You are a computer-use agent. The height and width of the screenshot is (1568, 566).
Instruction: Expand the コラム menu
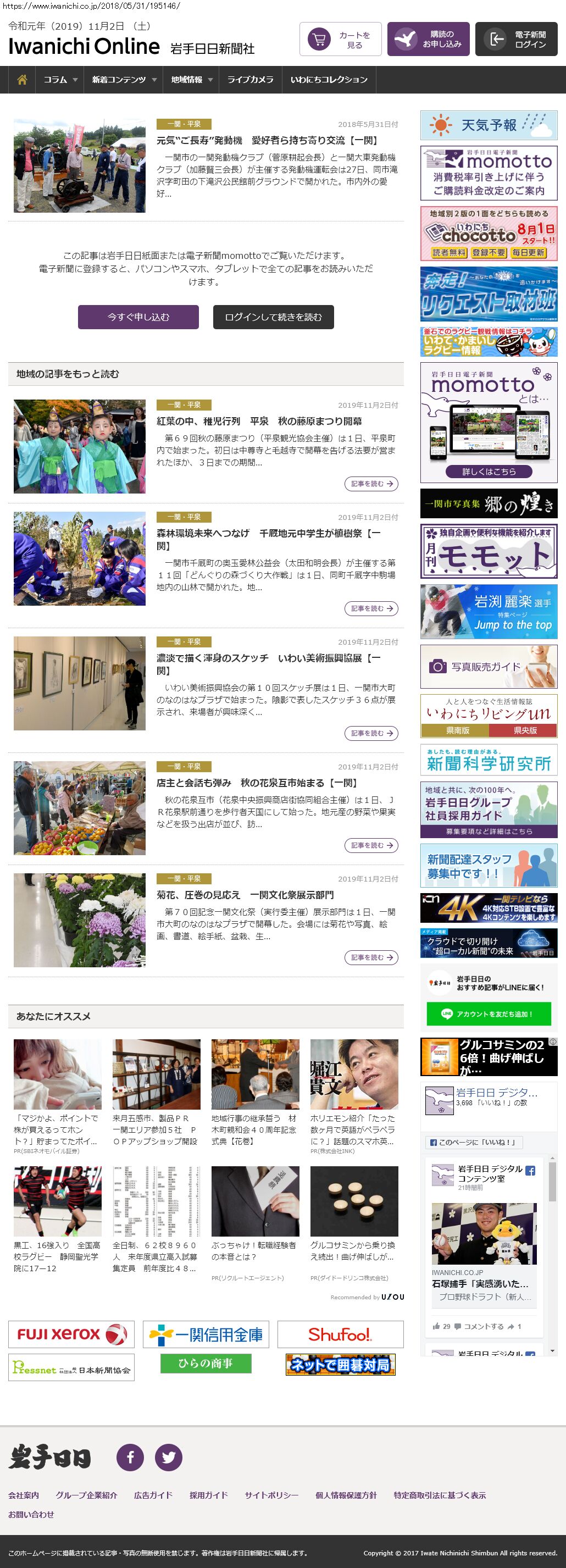[60, 80]
